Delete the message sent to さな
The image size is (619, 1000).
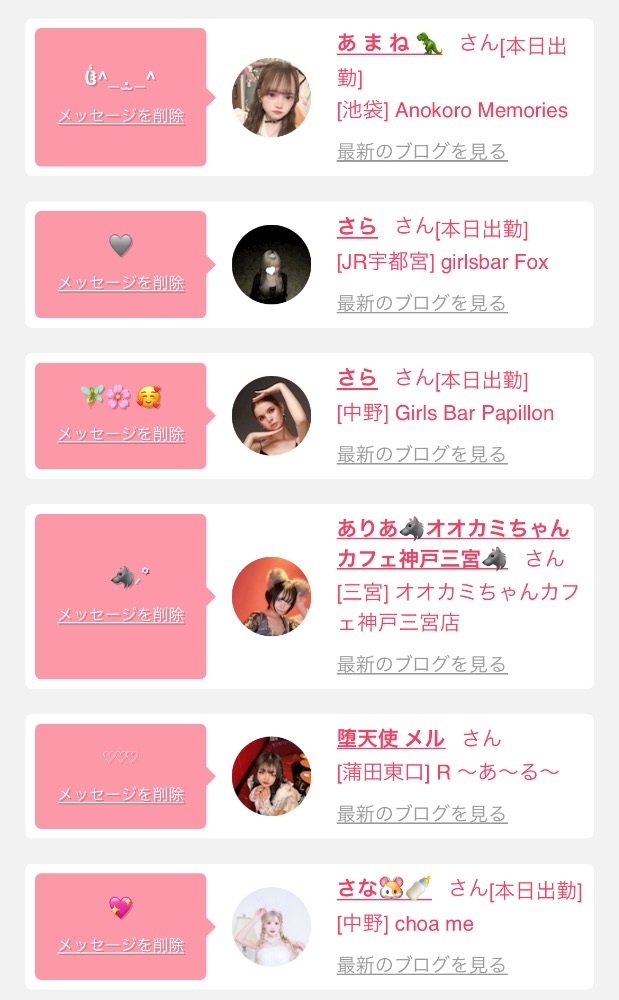(121, 945)
